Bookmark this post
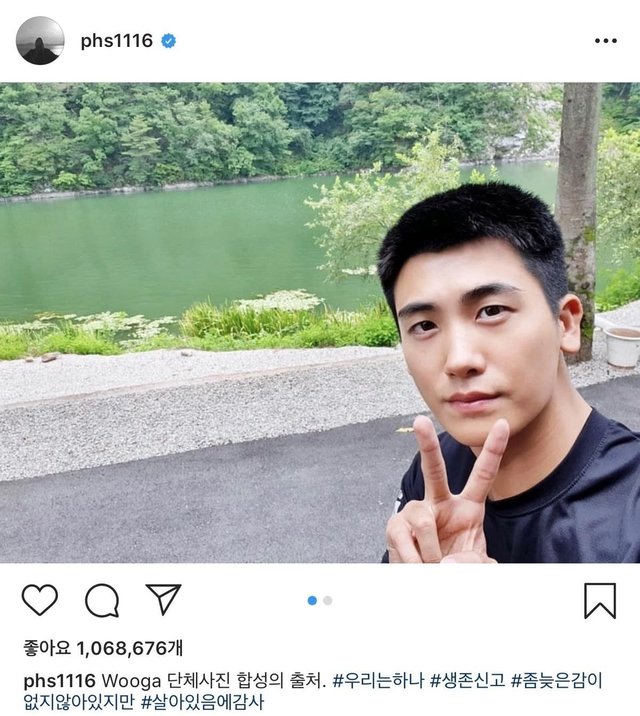Screen dimensions: 640x716 point(599,600)
